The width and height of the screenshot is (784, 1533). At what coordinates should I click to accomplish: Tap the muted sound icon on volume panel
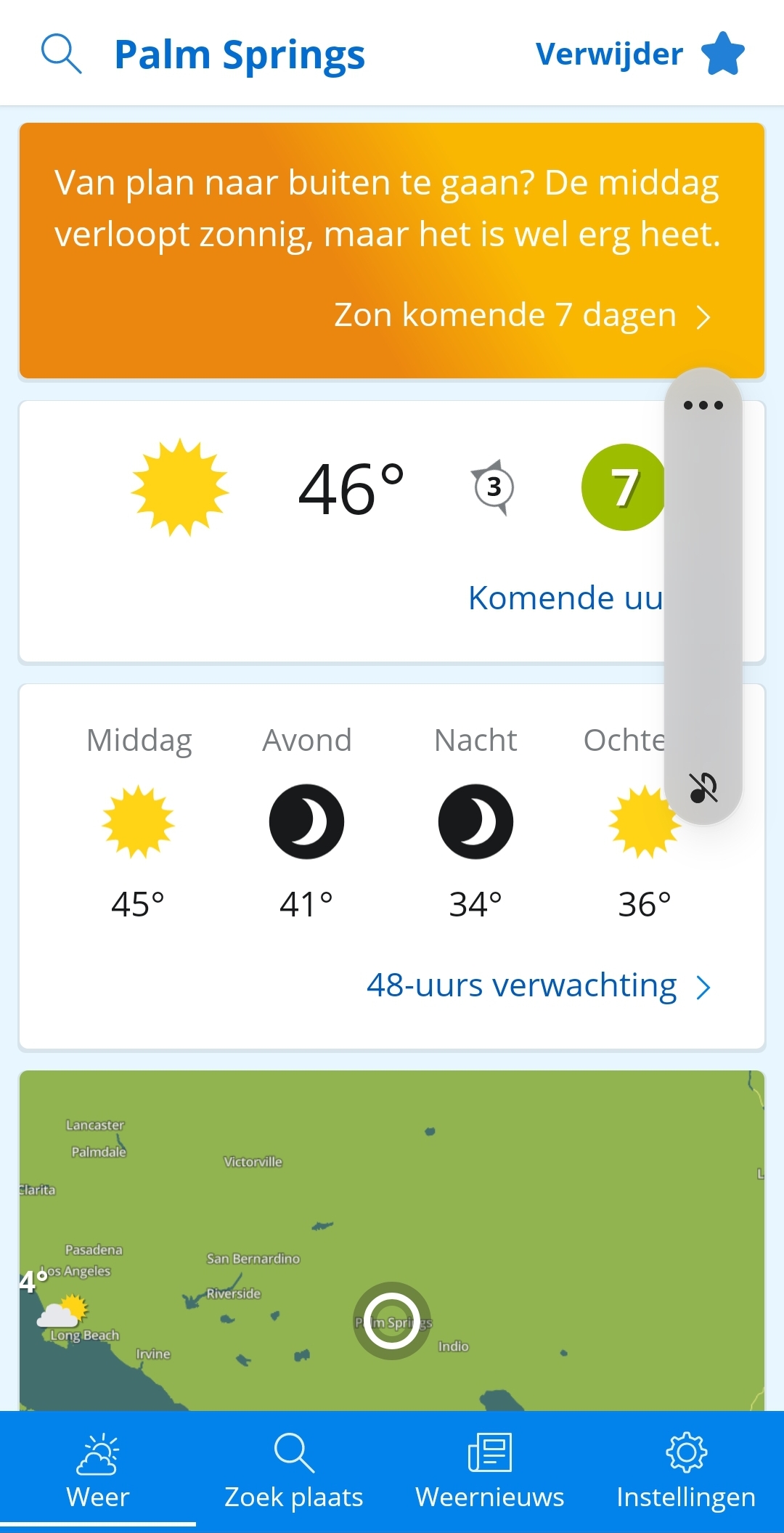click(x=703, y=787)
